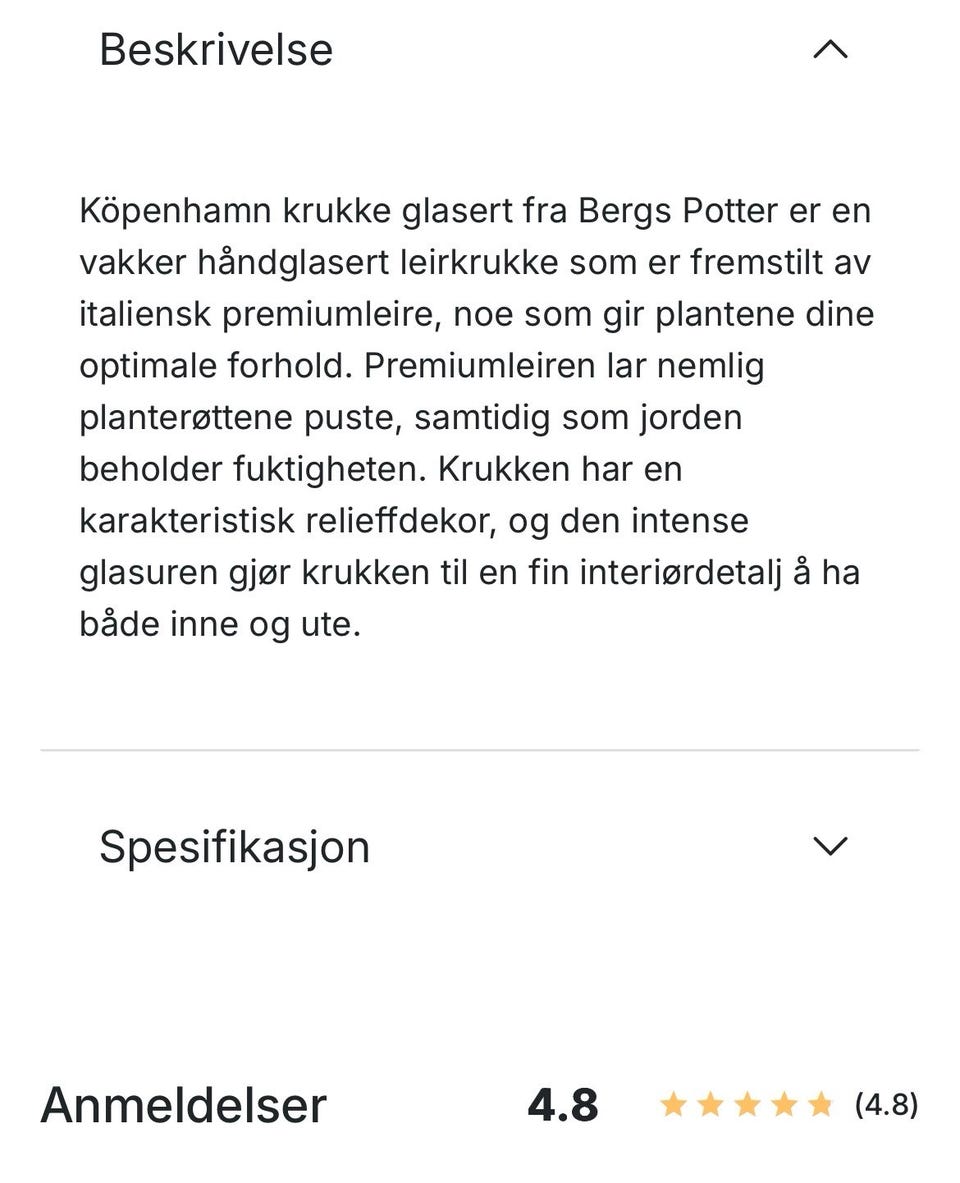Image resolution: width=960 pixels, height=1183 pixels.
Task: Select the first star in the rating
Action: click(x=673, y=1105)
